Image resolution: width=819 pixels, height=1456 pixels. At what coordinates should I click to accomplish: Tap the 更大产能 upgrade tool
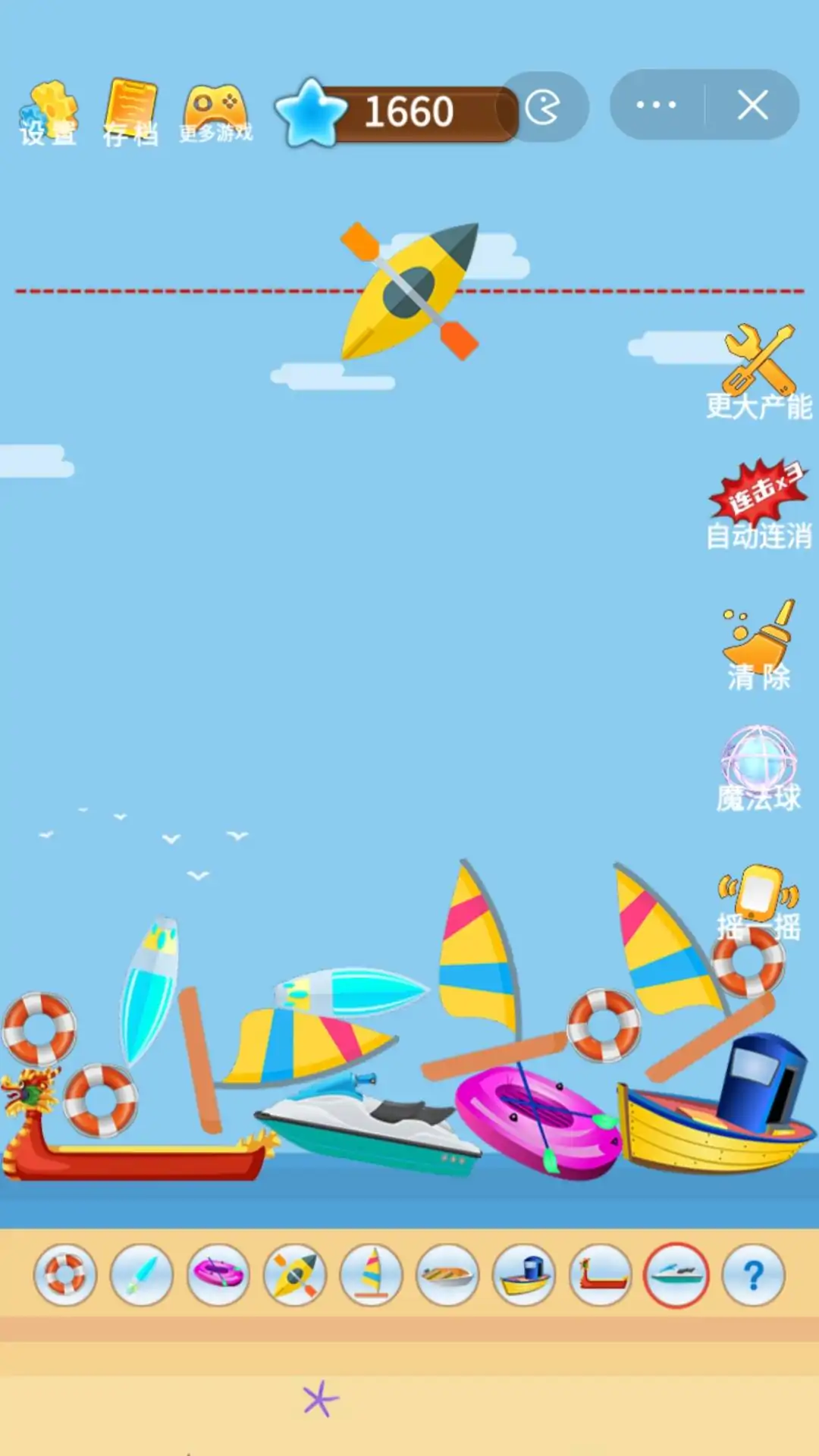pyautogui.click(x=758, y=373)
